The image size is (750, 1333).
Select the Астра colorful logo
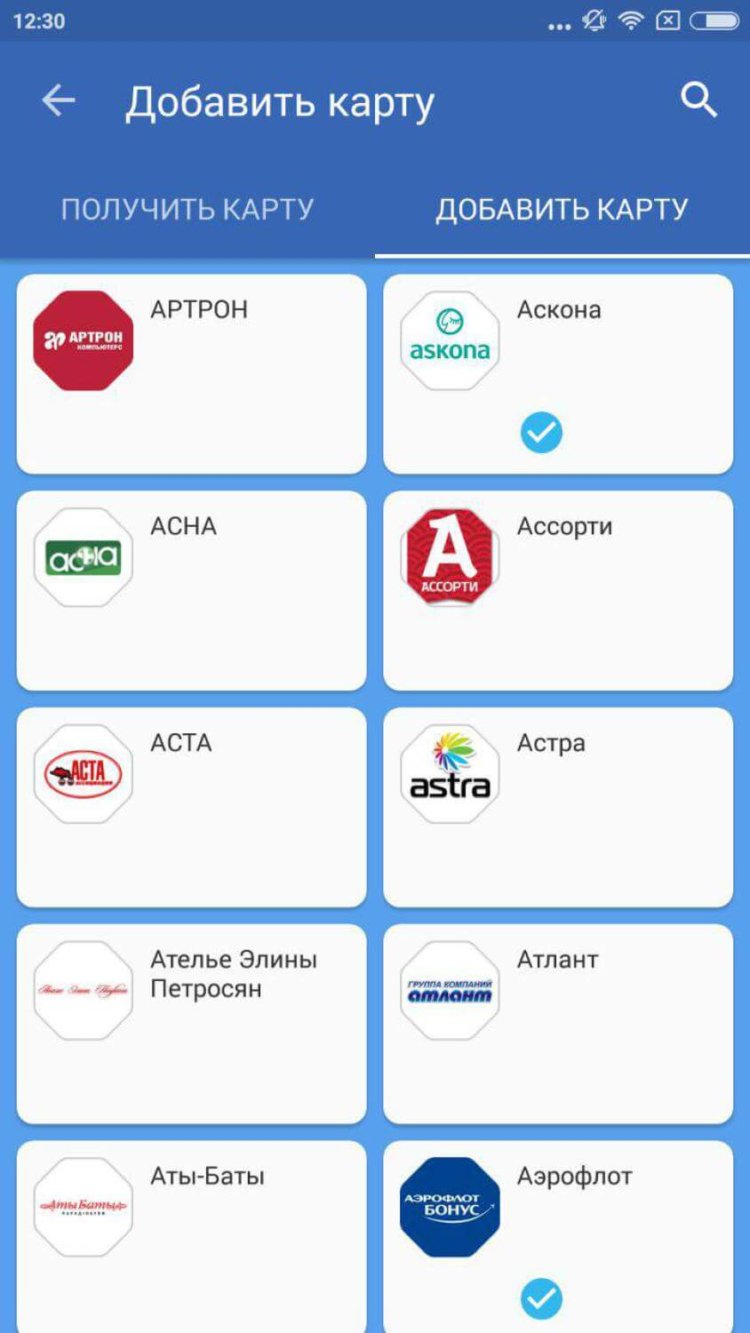449,772
